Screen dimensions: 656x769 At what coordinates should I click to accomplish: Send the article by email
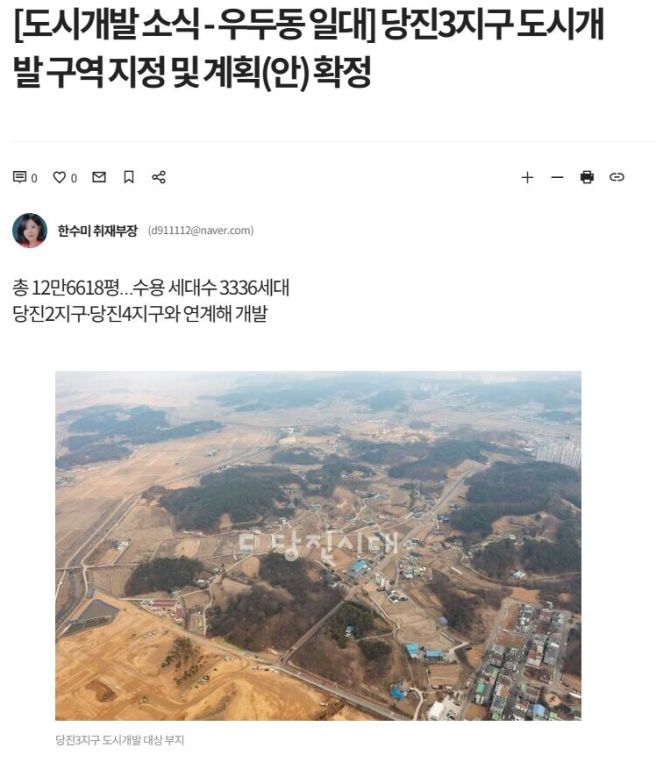[99, 177]
